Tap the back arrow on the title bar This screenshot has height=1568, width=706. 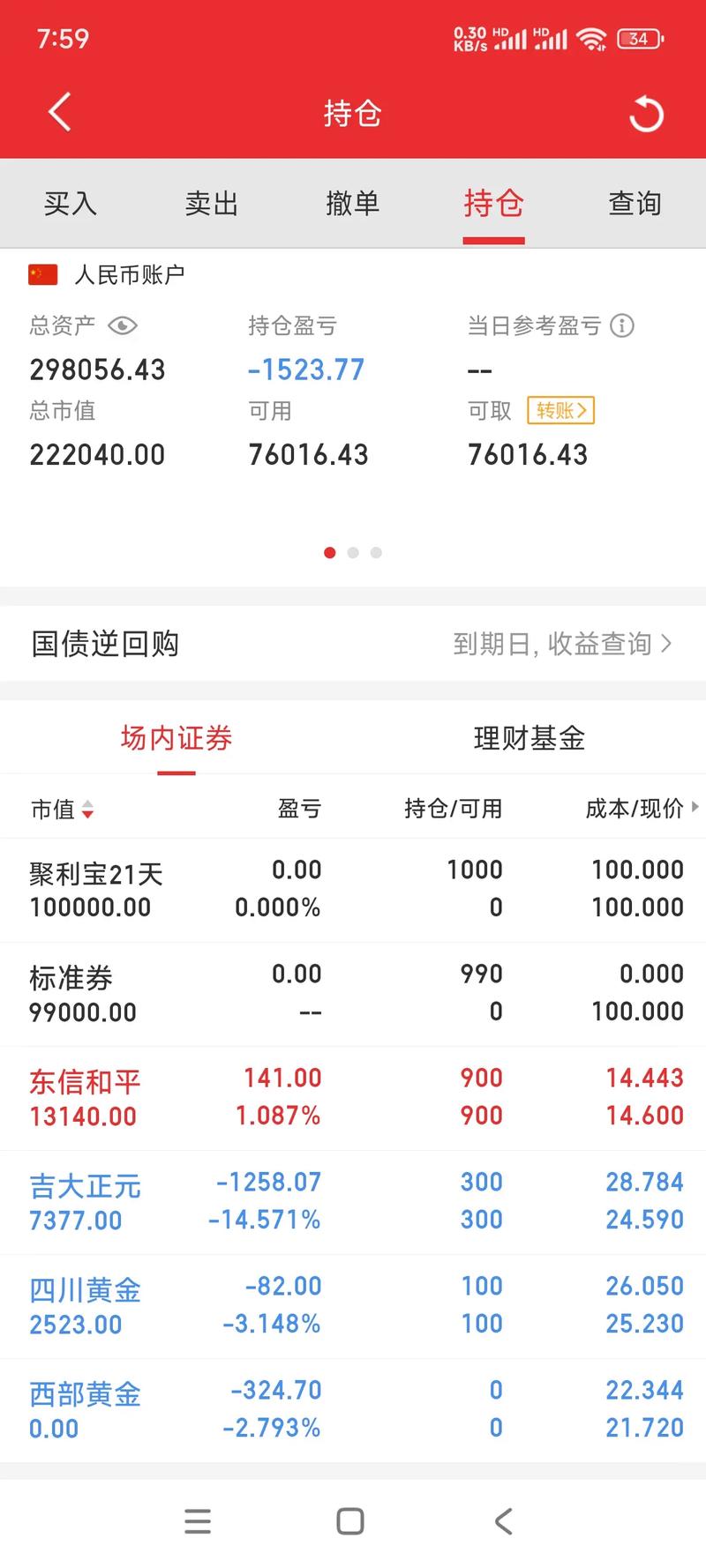tap(58, 112)
